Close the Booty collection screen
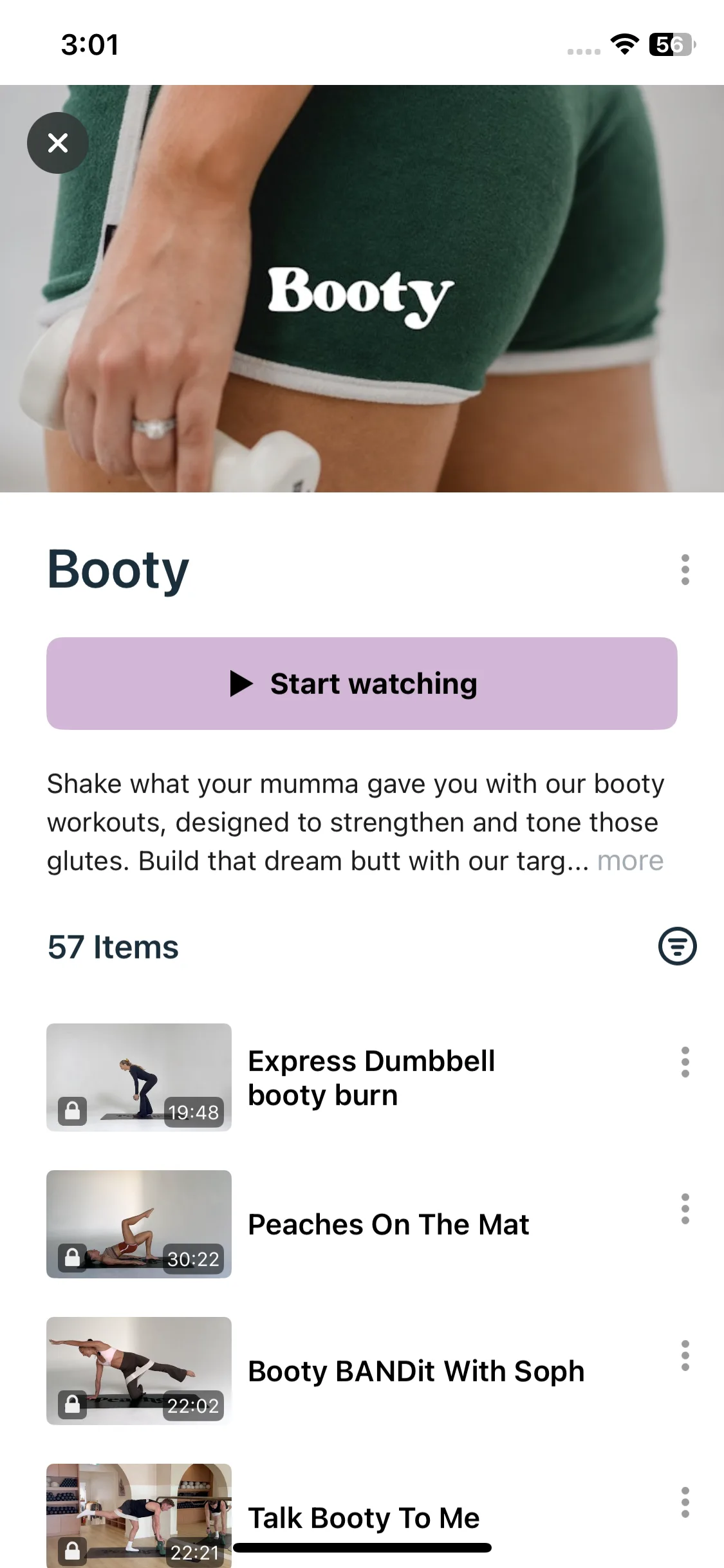The image size is (724, 1568). tap(58, 143)
